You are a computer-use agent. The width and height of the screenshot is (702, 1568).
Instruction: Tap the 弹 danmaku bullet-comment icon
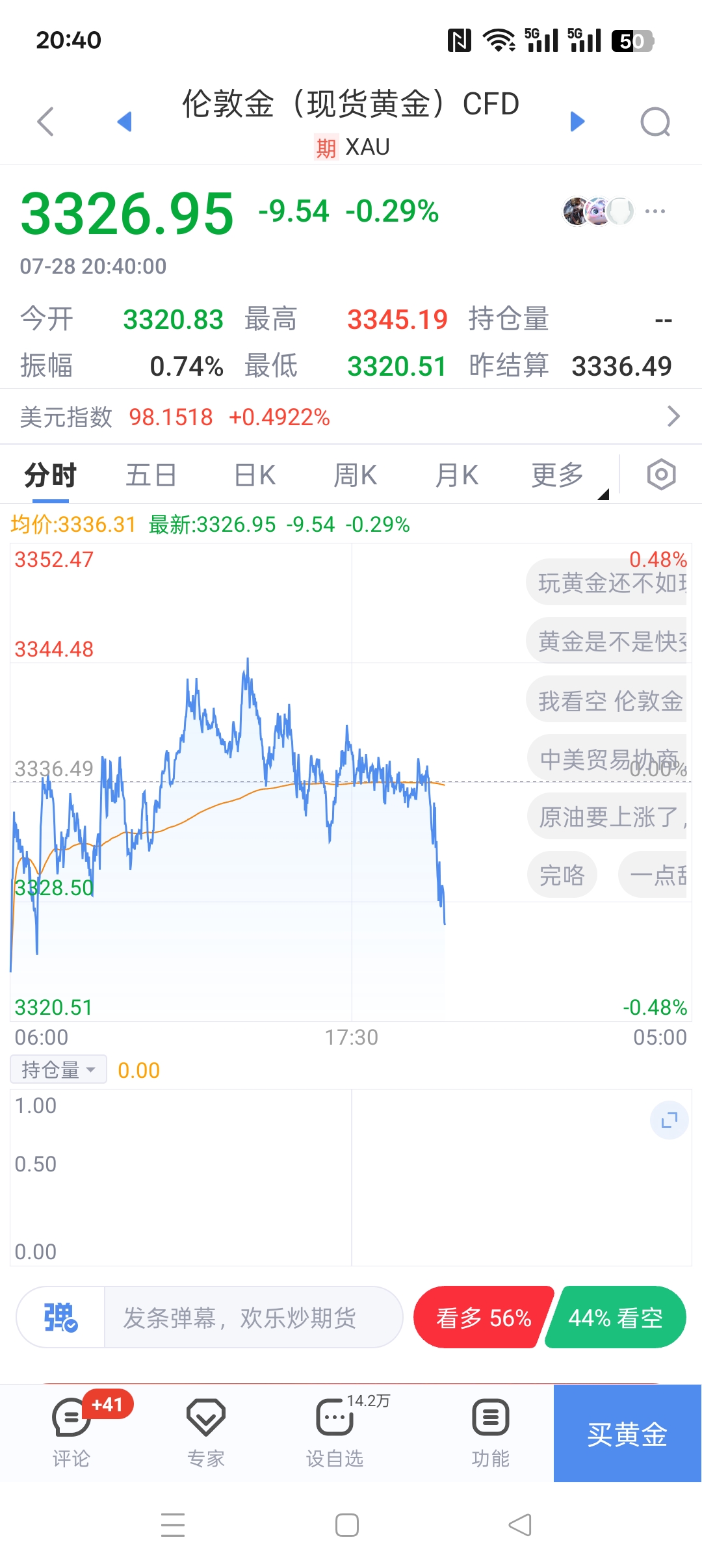(x=58, y=1318)
